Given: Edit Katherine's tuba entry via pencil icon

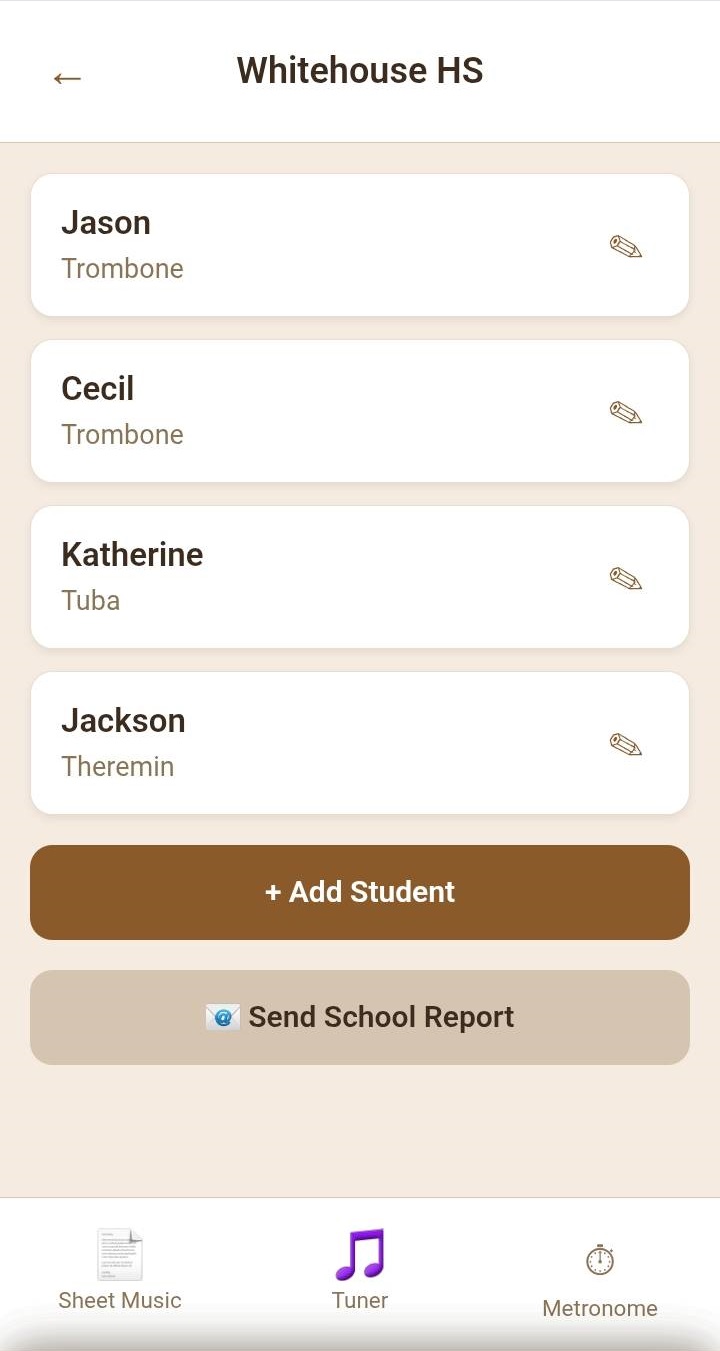Looking at the screenshot, I should (625, 577).
